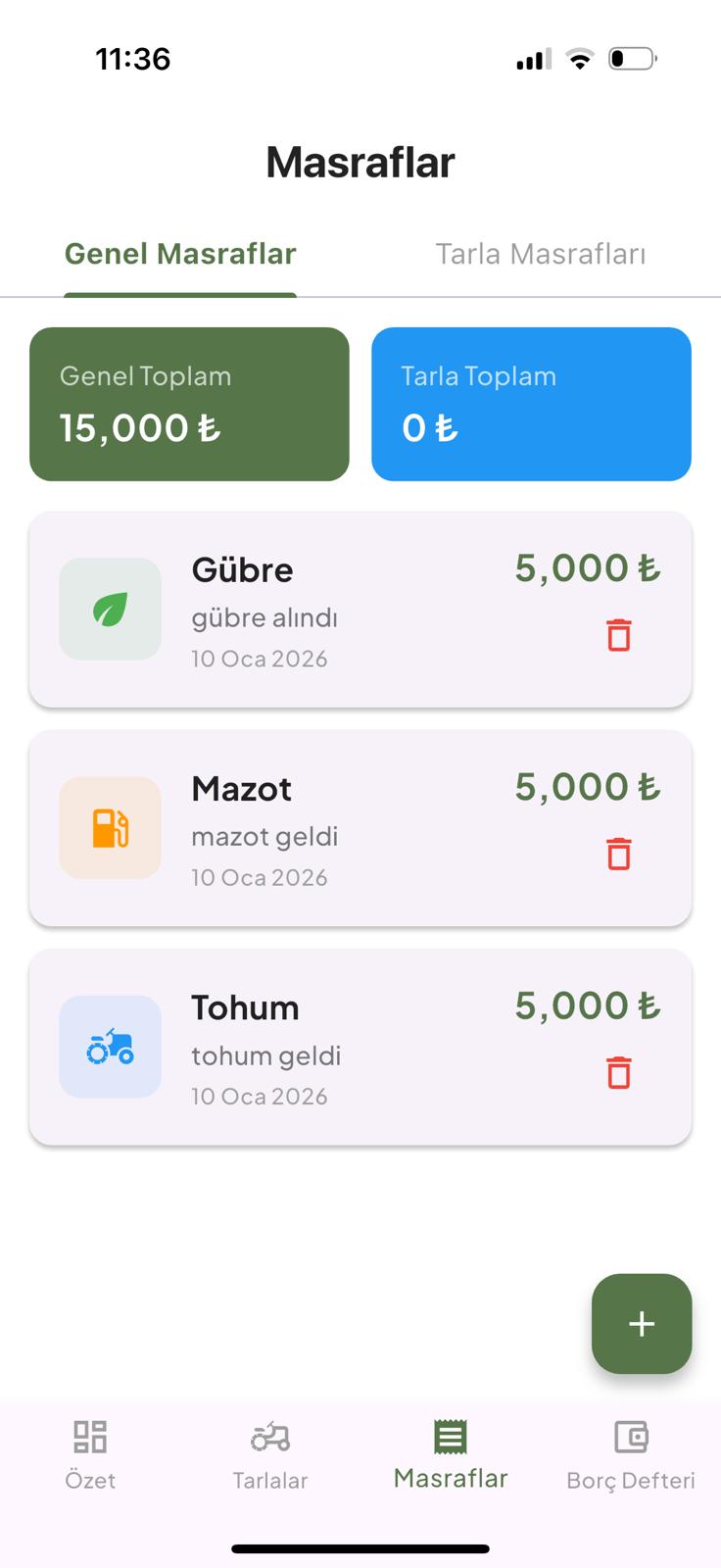Select the Genel Masraflar tab
This screenshot has width=721, height=1568.
click(x=179, y=254)
